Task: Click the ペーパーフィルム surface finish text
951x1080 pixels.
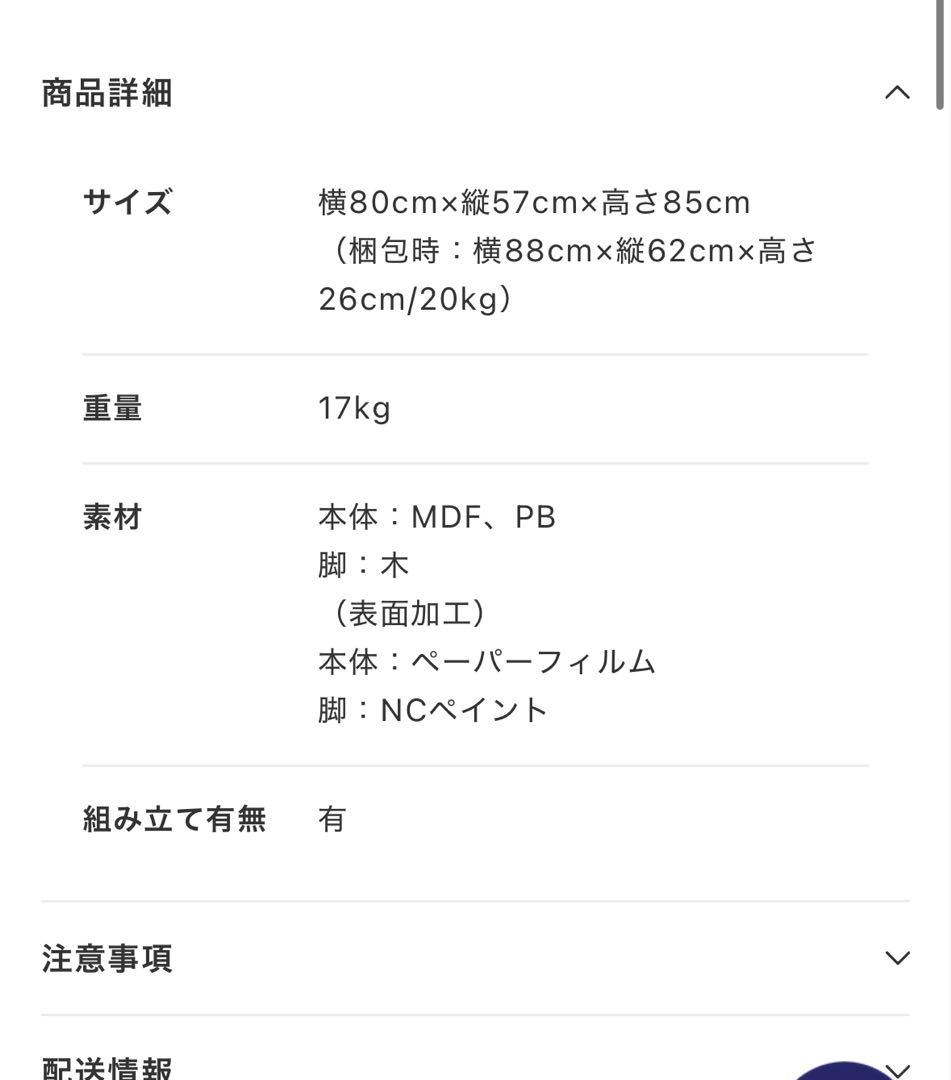Action: [x=486, y=659]
